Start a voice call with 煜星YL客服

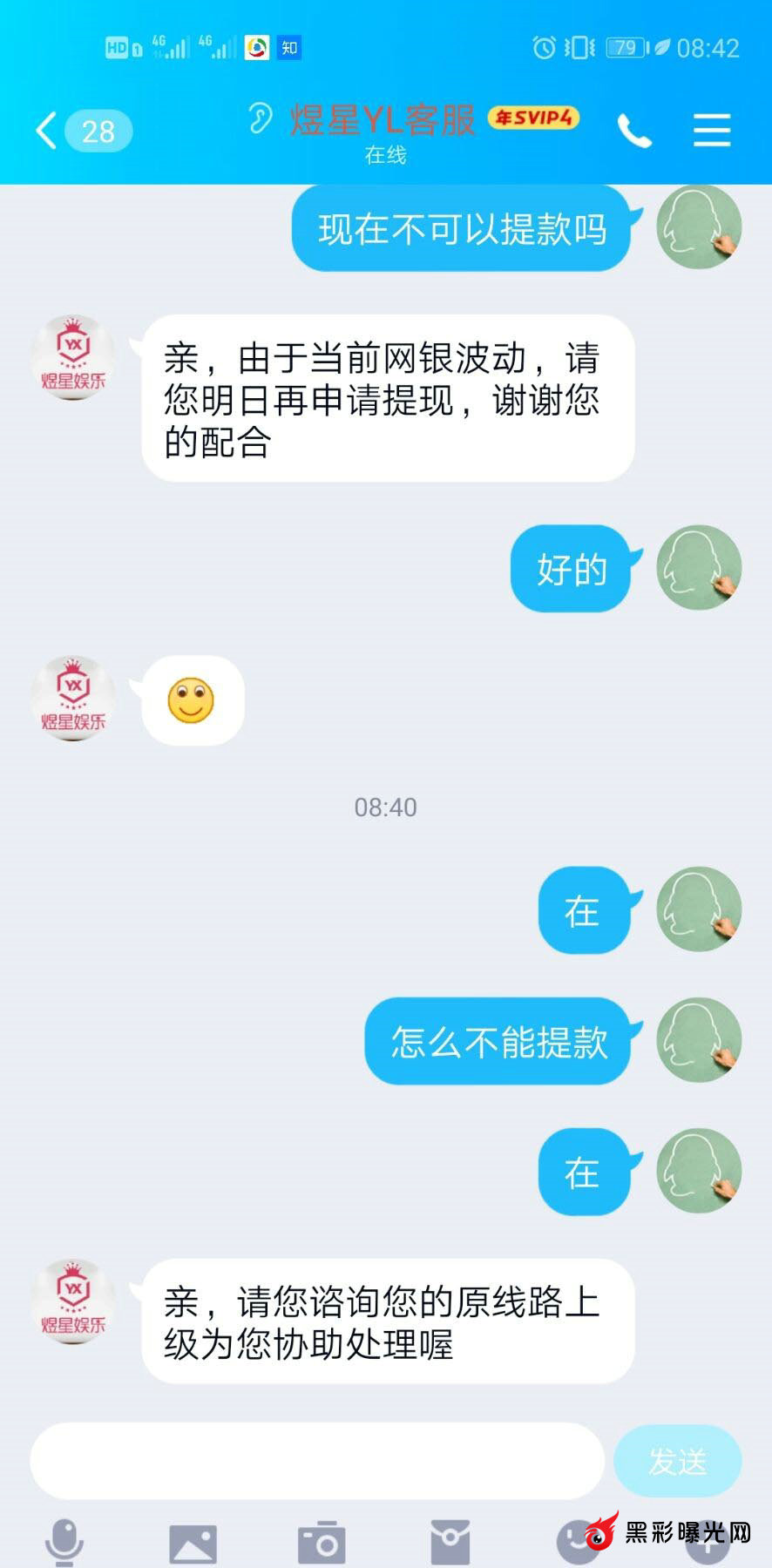click(634, 132)
